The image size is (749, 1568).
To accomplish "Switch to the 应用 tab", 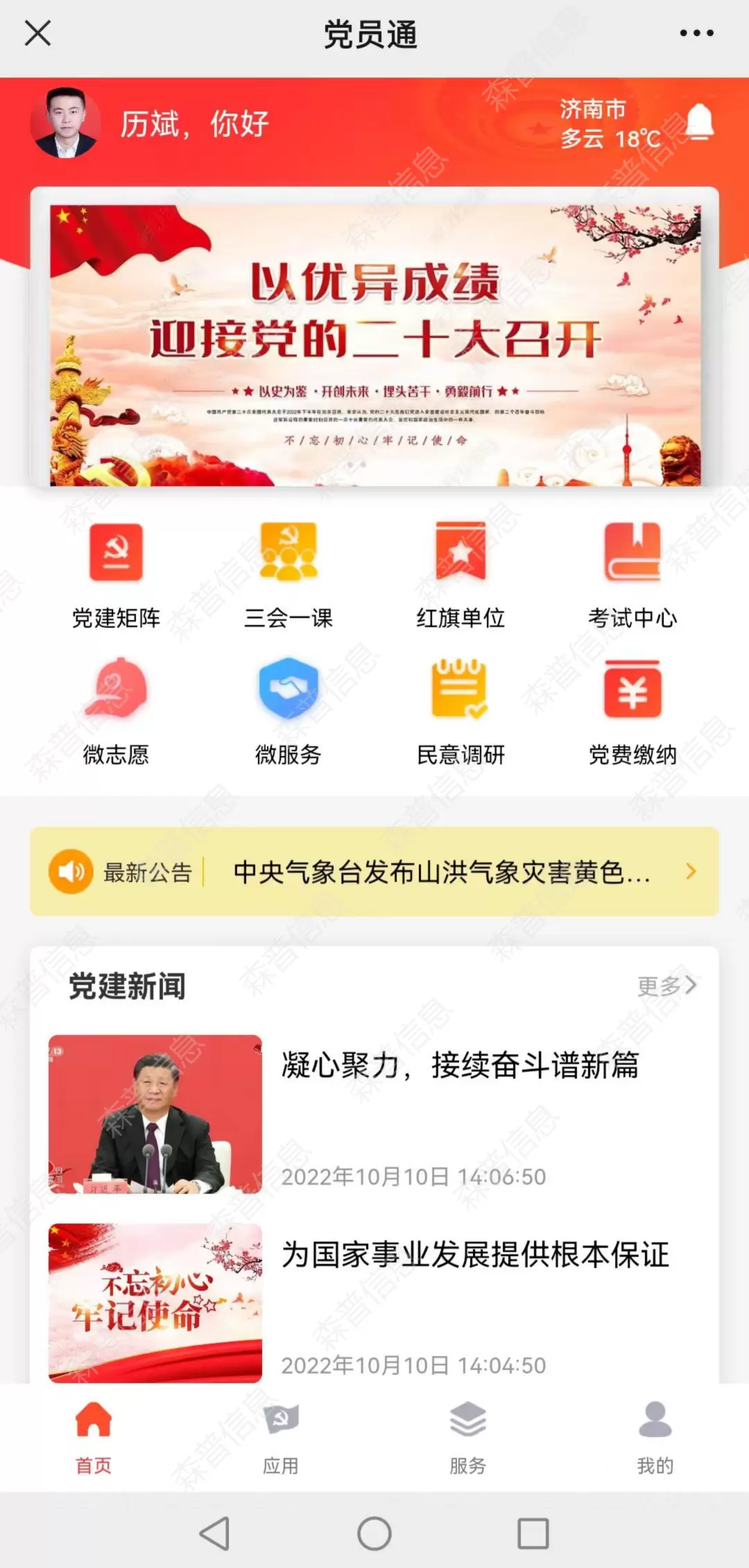I will click(x=281, y=1436).
